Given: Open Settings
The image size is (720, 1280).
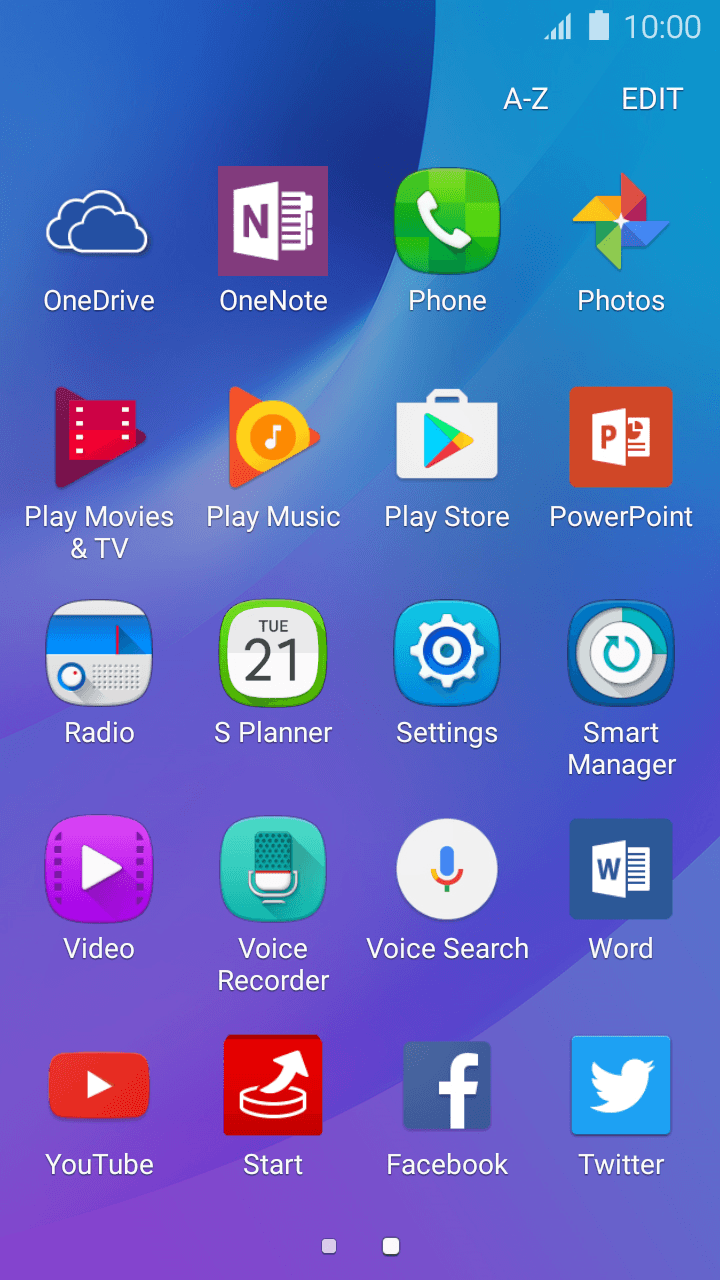Looking at the screenshot, I should pyautogui.click(x=446, y=653).
